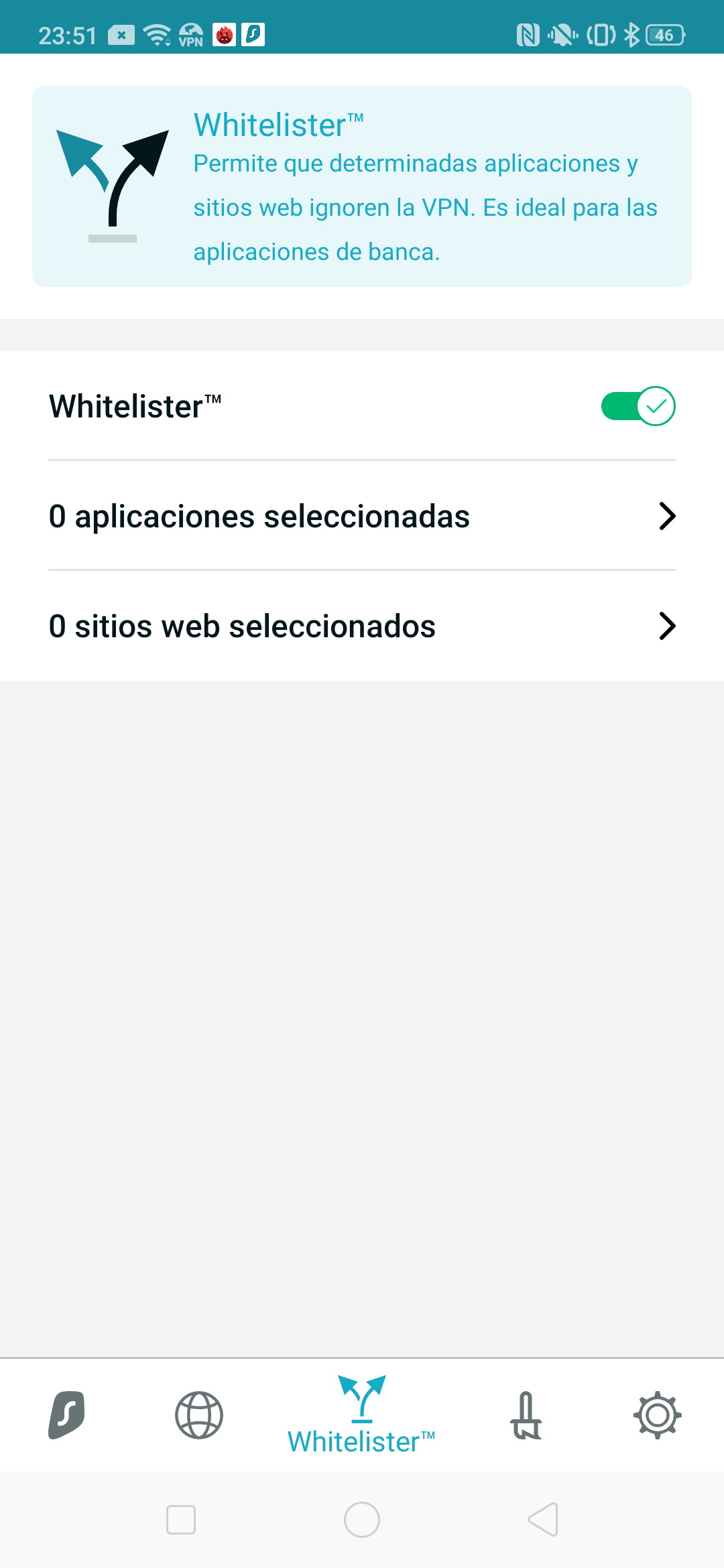This screenshot has width=724, height=1568.
Task: Open the globe locations tab
Action: pyautogui.click(x=199, y=1415)
